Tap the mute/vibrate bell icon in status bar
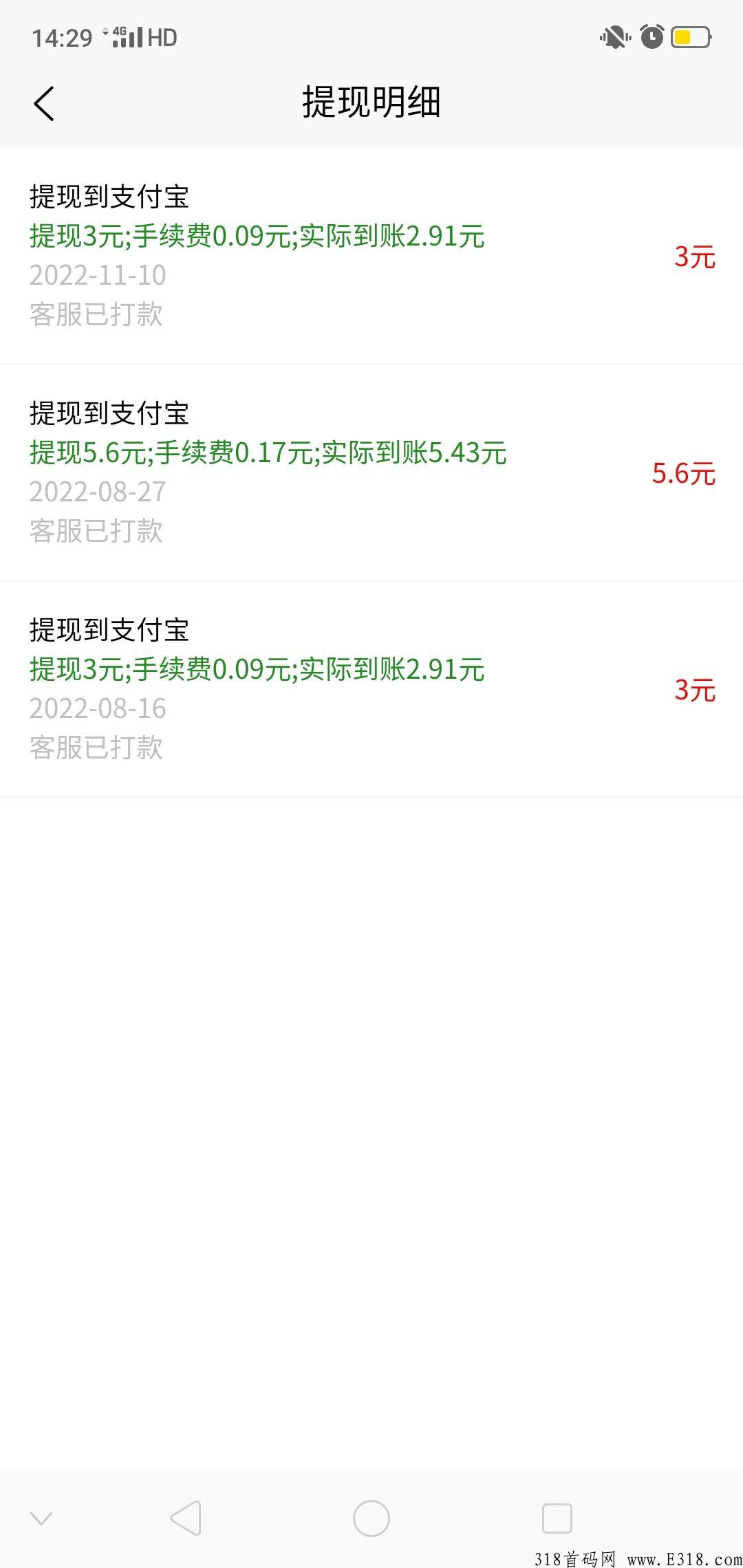 614,38
